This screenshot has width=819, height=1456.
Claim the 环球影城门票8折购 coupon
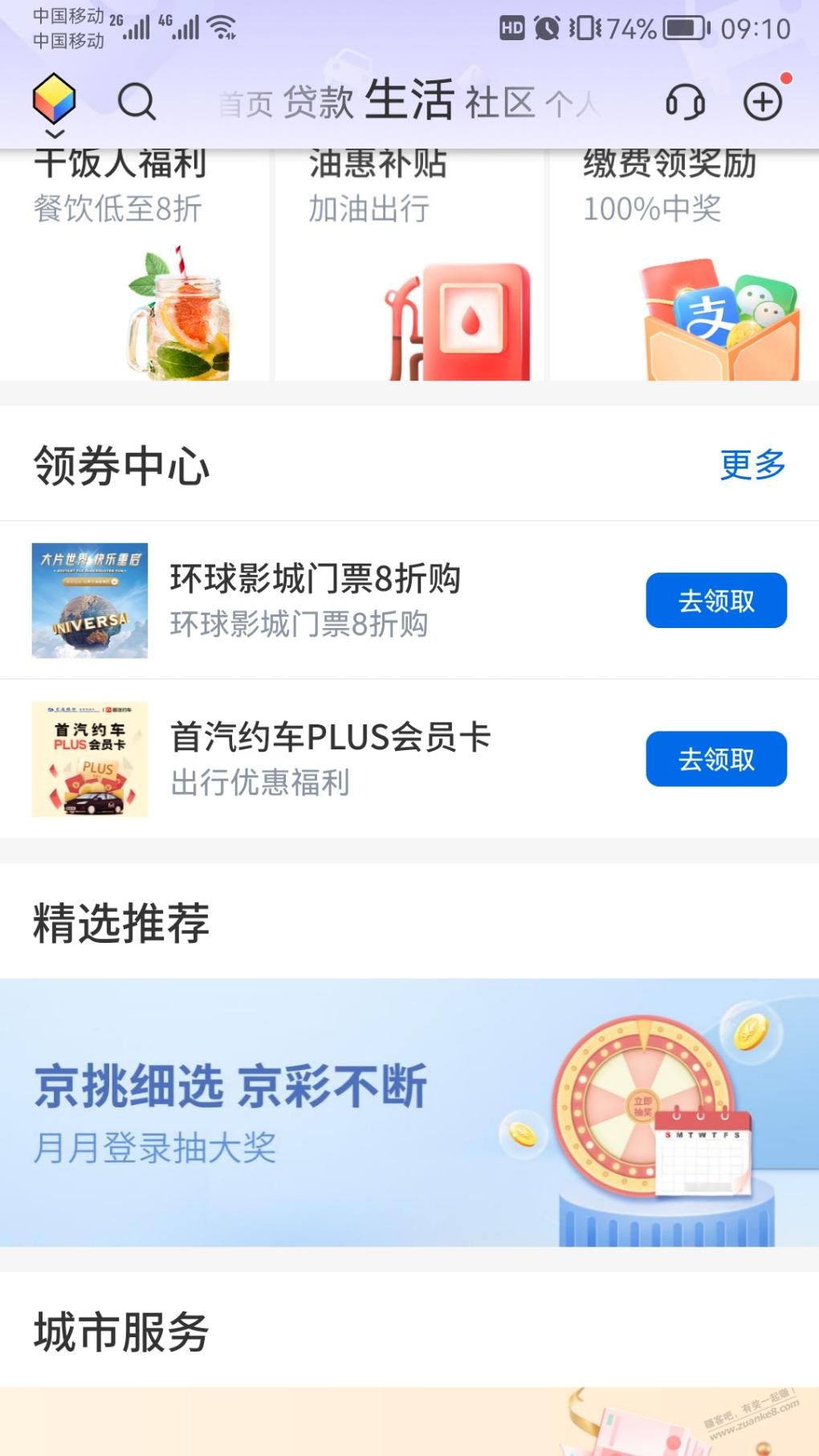tap(716, 601)
